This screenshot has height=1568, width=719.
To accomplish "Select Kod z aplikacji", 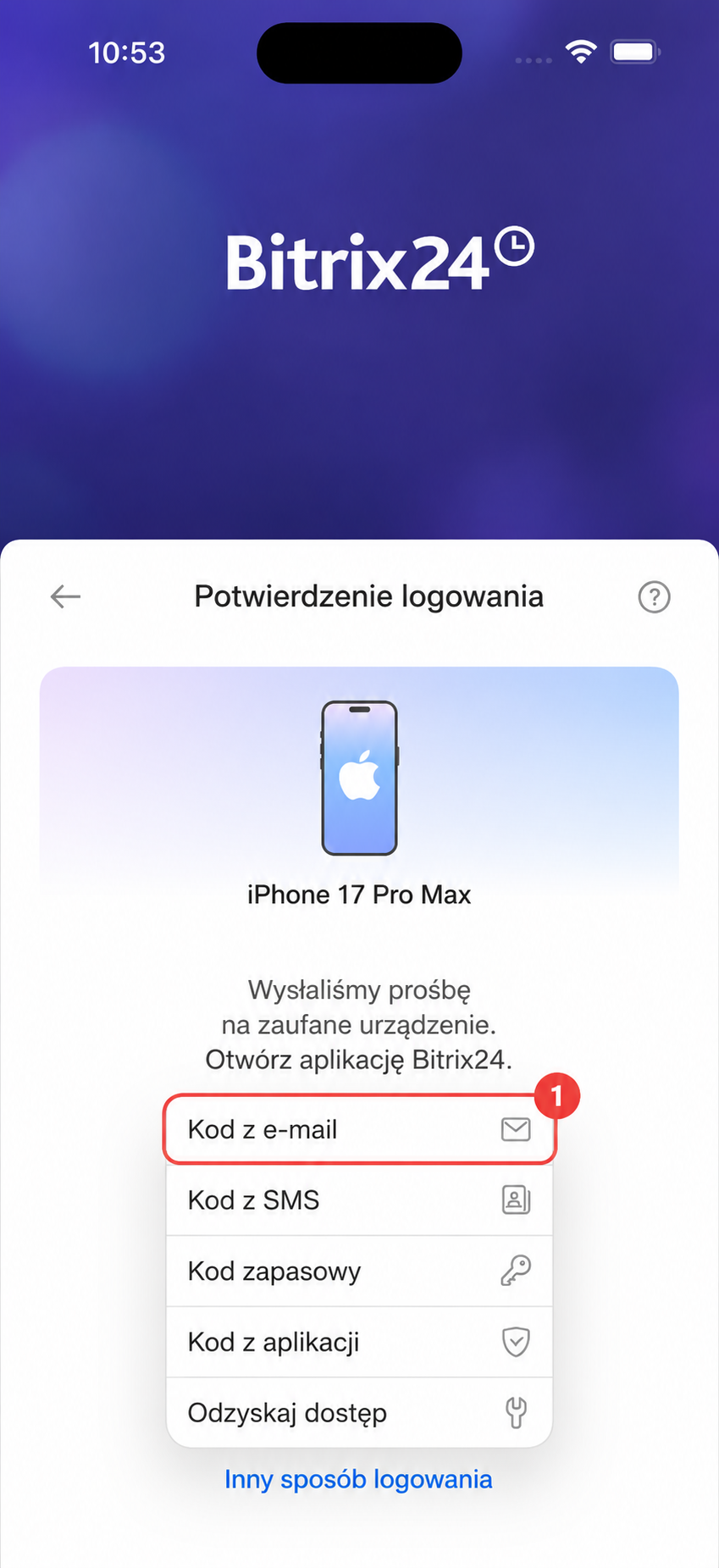I will (x=359, y=1342).
